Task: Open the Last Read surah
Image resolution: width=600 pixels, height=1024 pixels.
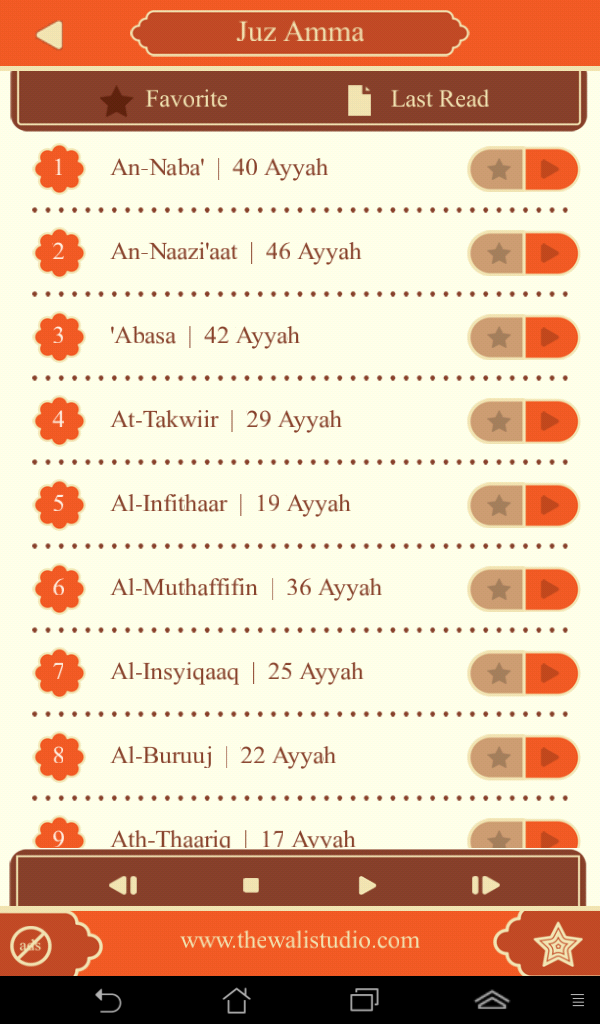Action: point(418,100)
